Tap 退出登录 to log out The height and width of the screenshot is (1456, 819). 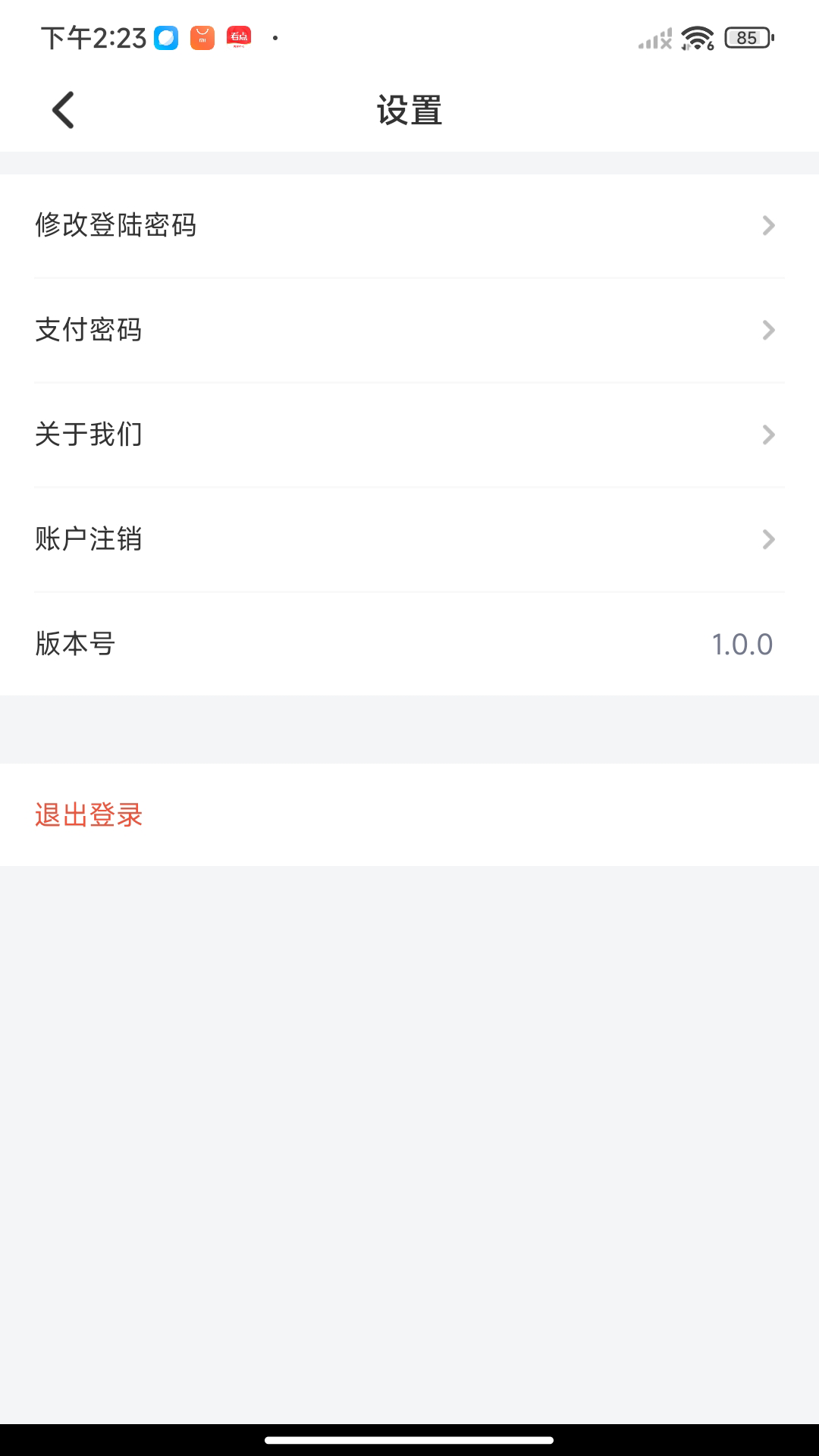[x=89, y=815]
